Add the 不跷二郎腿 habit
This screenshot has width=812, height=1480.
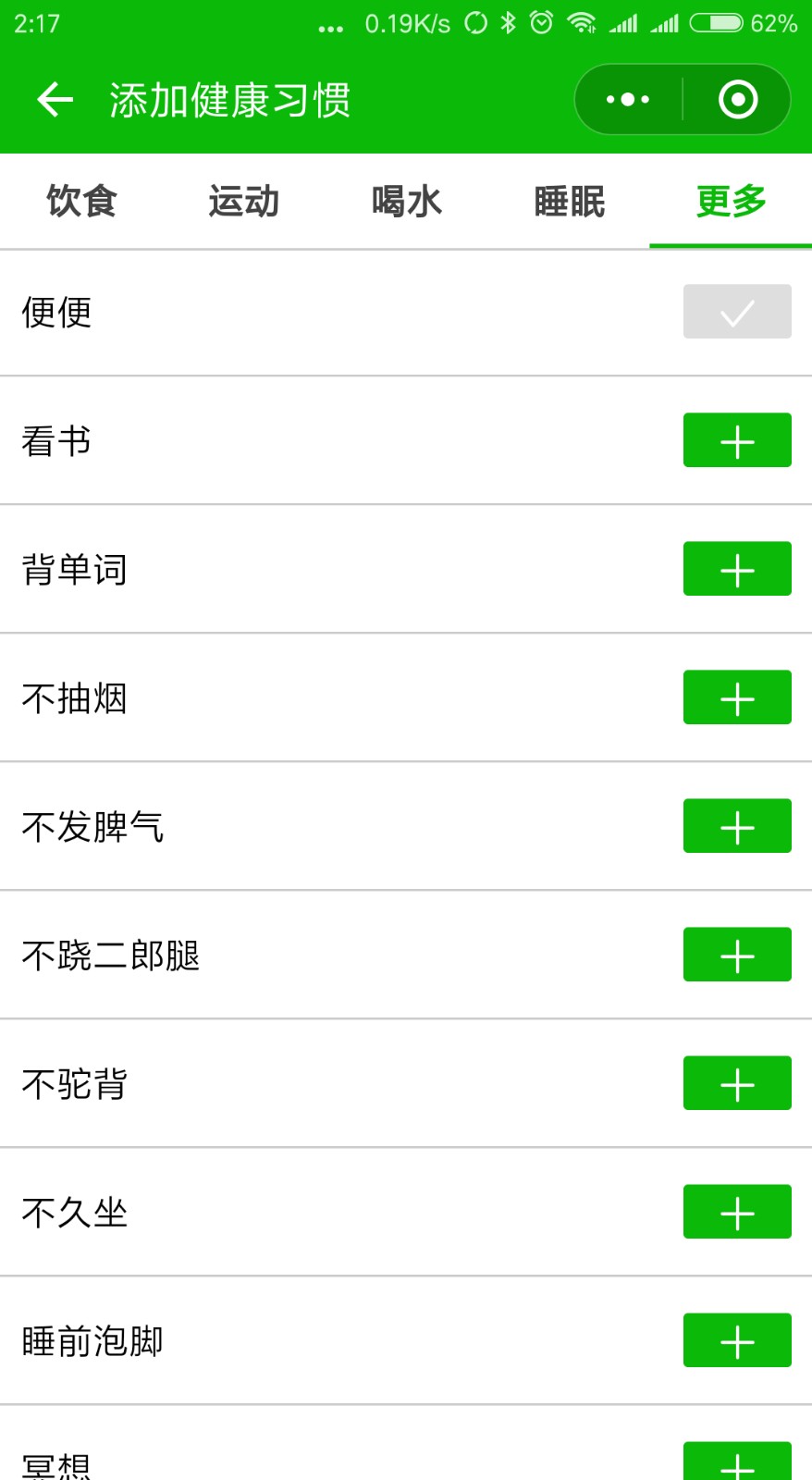pyautogui.click(x=737, y=955)
